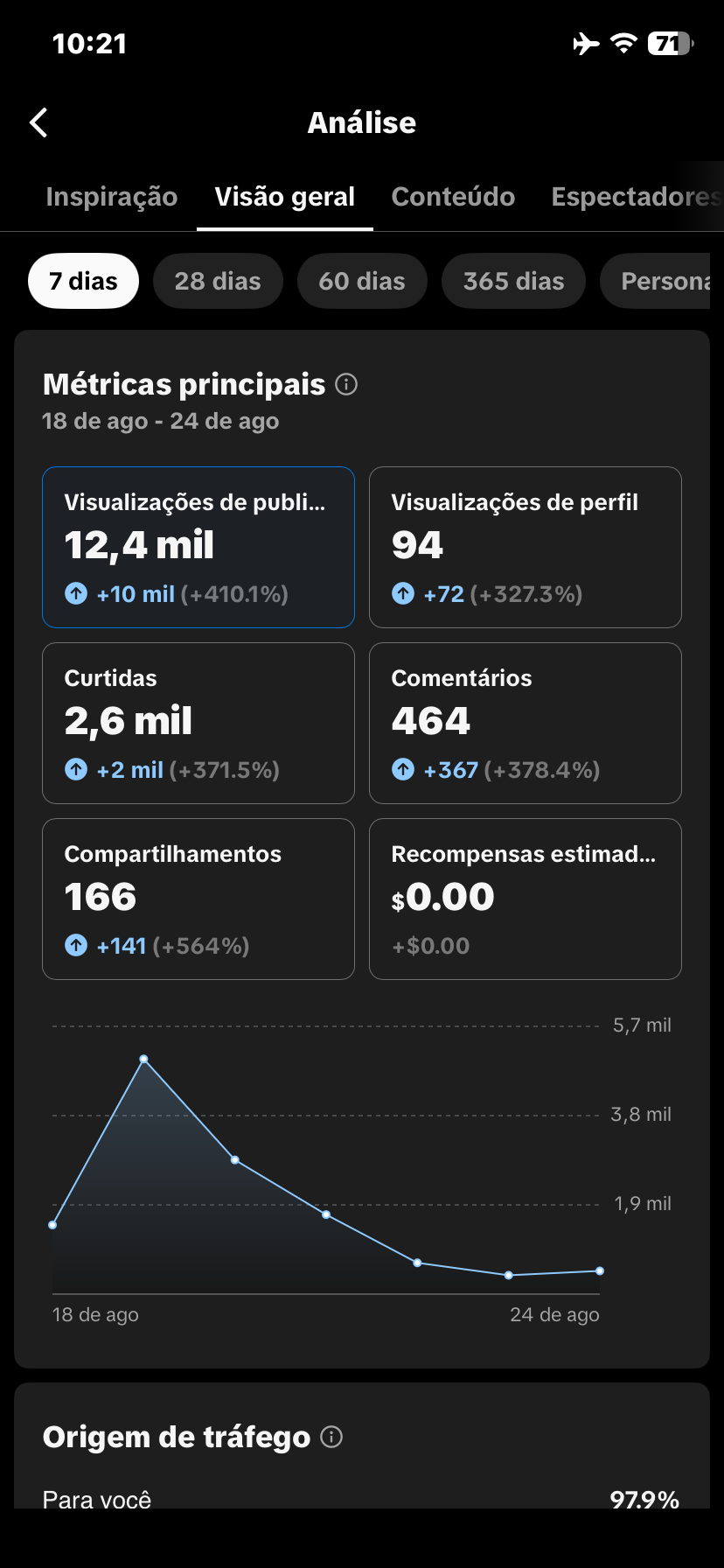Viewport: 724px width, 1568px height.
Task: Select the Compartilhamentos card
Action: [x=198, y=899]
